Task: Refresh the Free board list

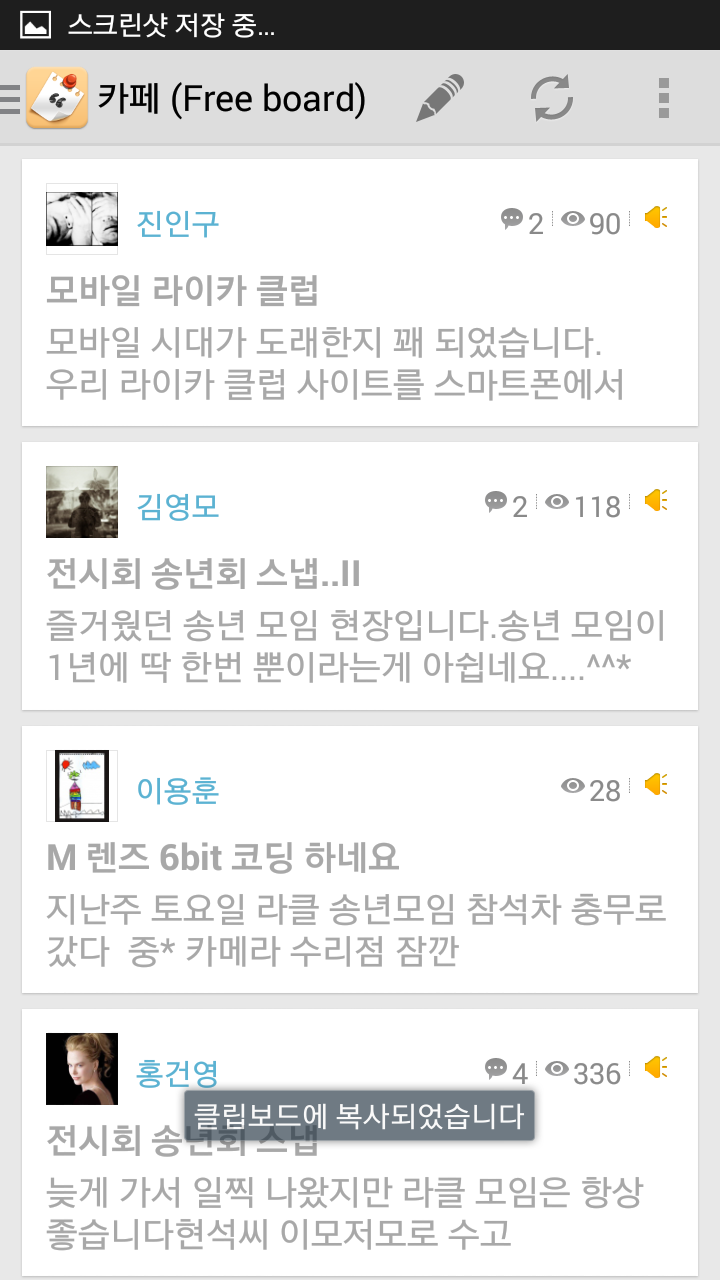Action: pos(552,98)
